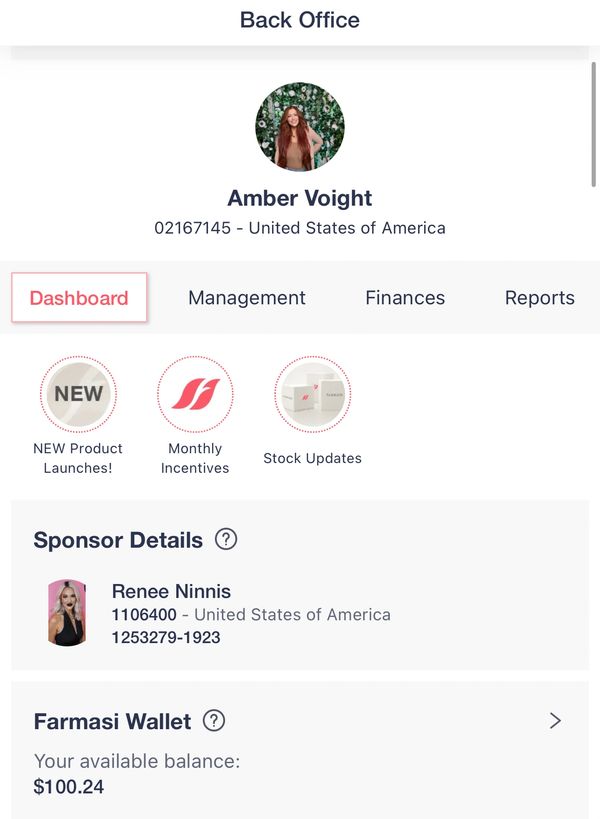Image resolution: width=600 pixels, height=819 pixels.
Task: Select the Dashboard tab
Action: point(79,298)
